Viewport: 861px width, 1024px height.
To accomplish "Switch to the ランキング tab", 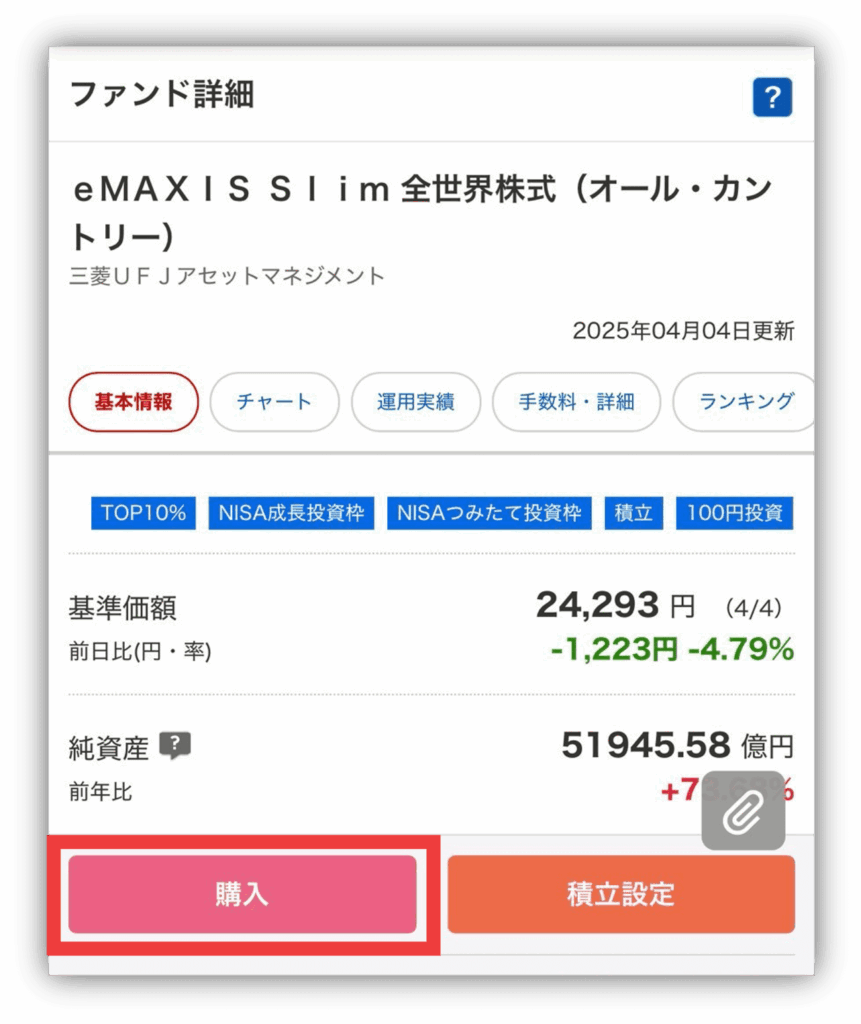I will point(745,402).
